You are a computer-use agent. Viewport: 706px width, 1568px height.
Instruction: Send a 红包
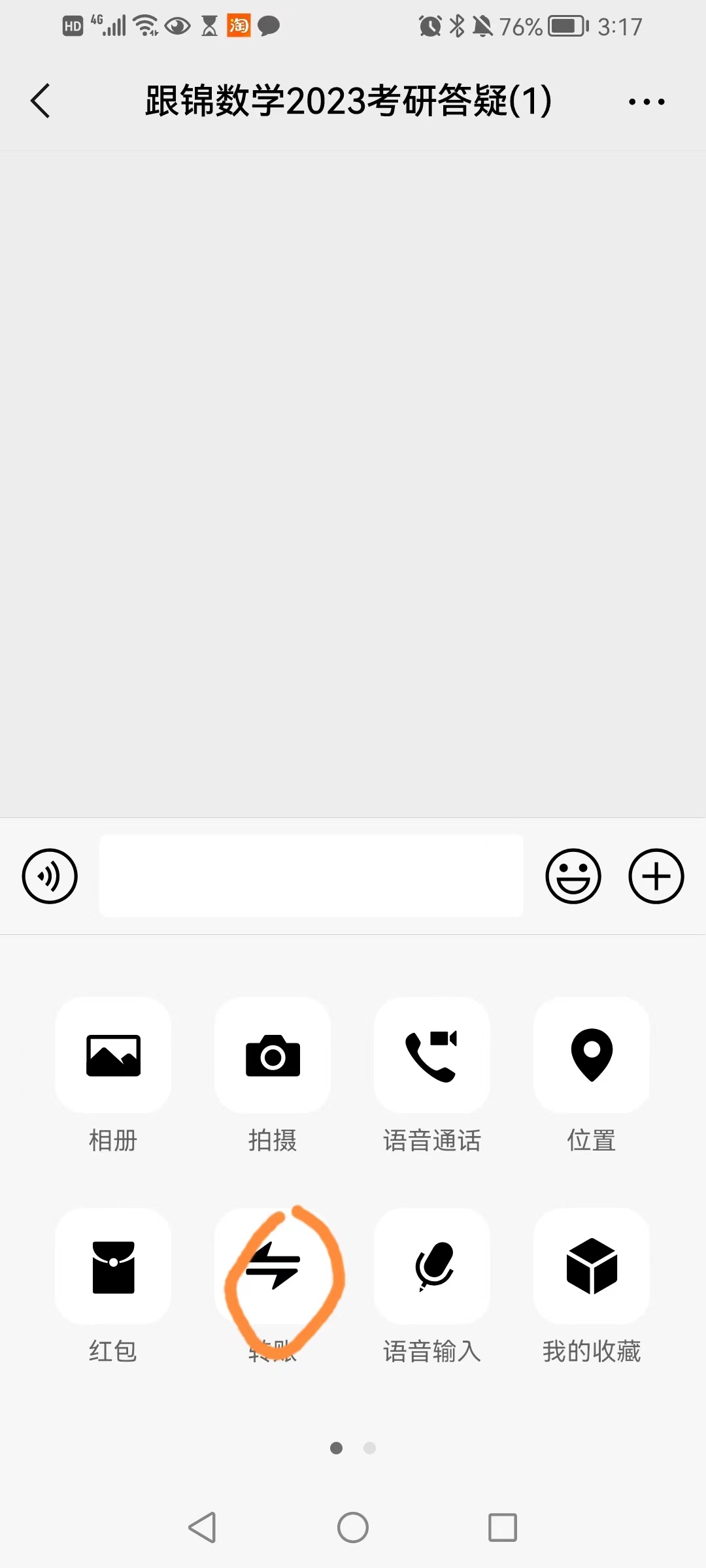tap(113, 1266)
